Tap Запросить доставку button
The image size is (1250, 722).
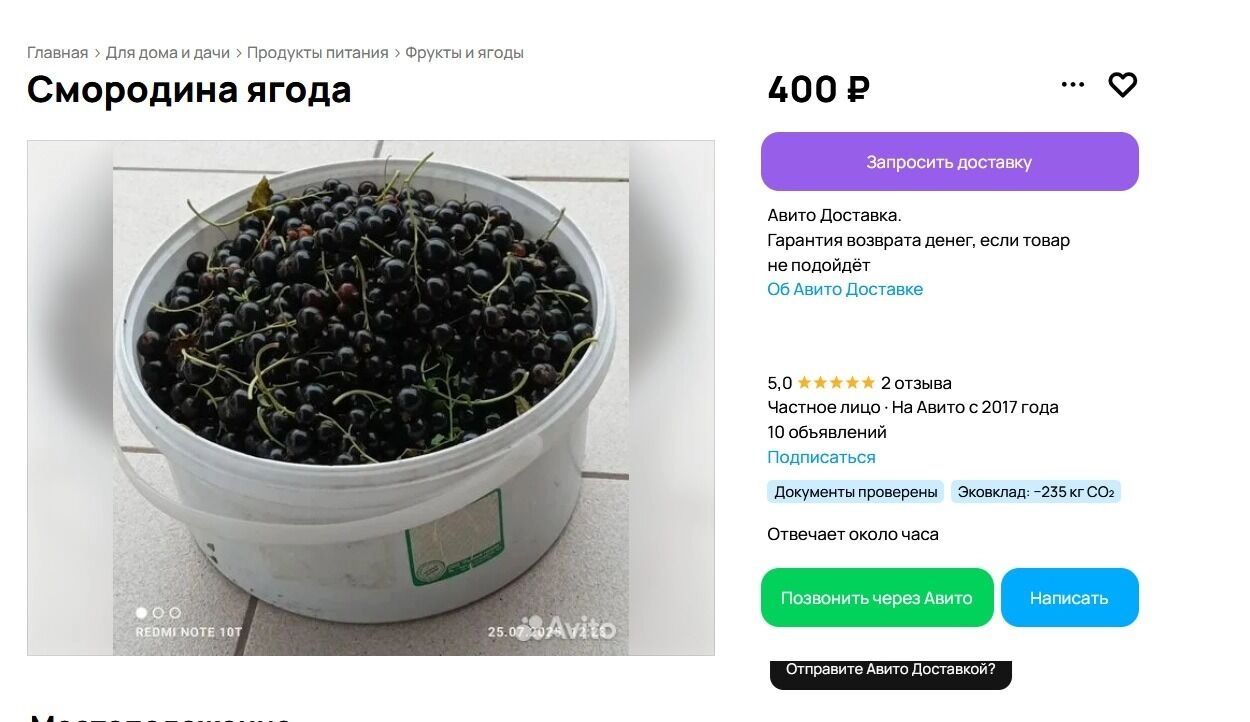(949, 162)
